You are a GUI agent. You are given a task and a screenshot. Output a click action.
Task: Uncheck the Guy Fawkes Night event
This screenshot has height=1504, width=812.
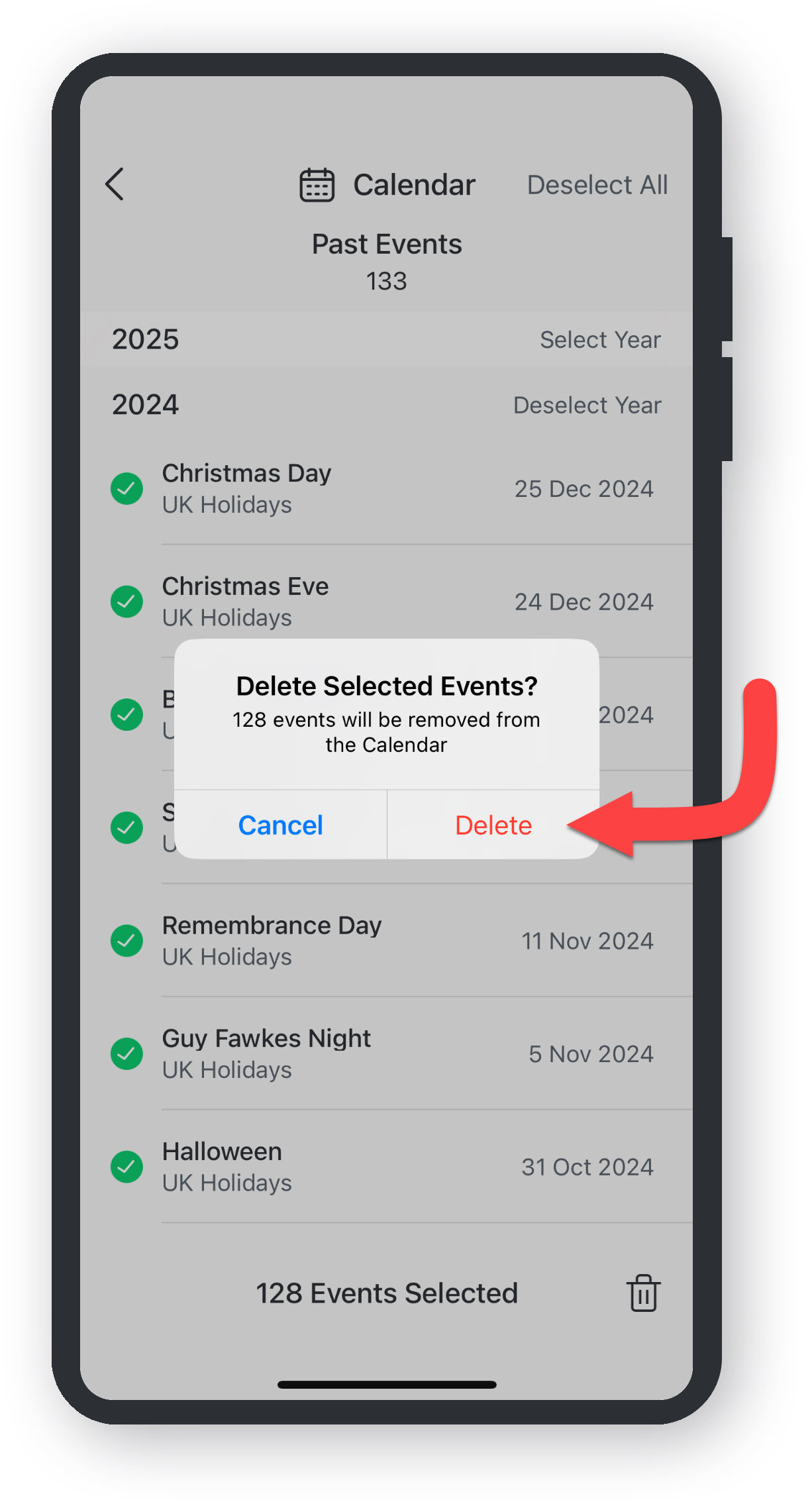click(x=127, y=1053)
